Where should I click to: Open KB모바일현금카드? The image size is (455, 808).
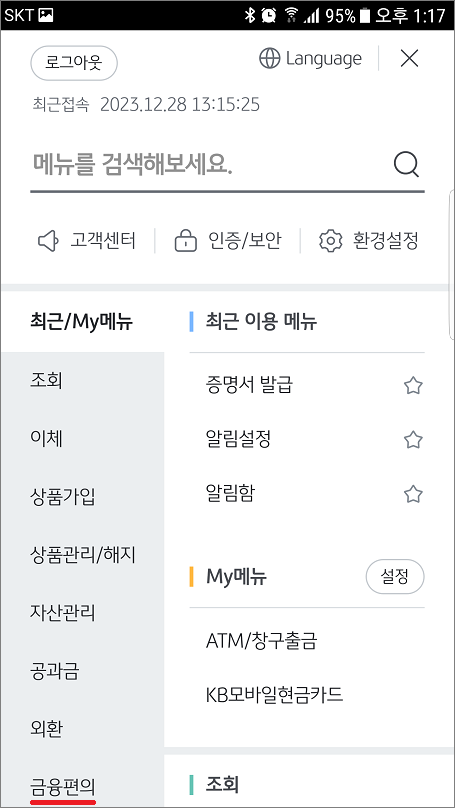pyautogui.click(x=274, y=695)
